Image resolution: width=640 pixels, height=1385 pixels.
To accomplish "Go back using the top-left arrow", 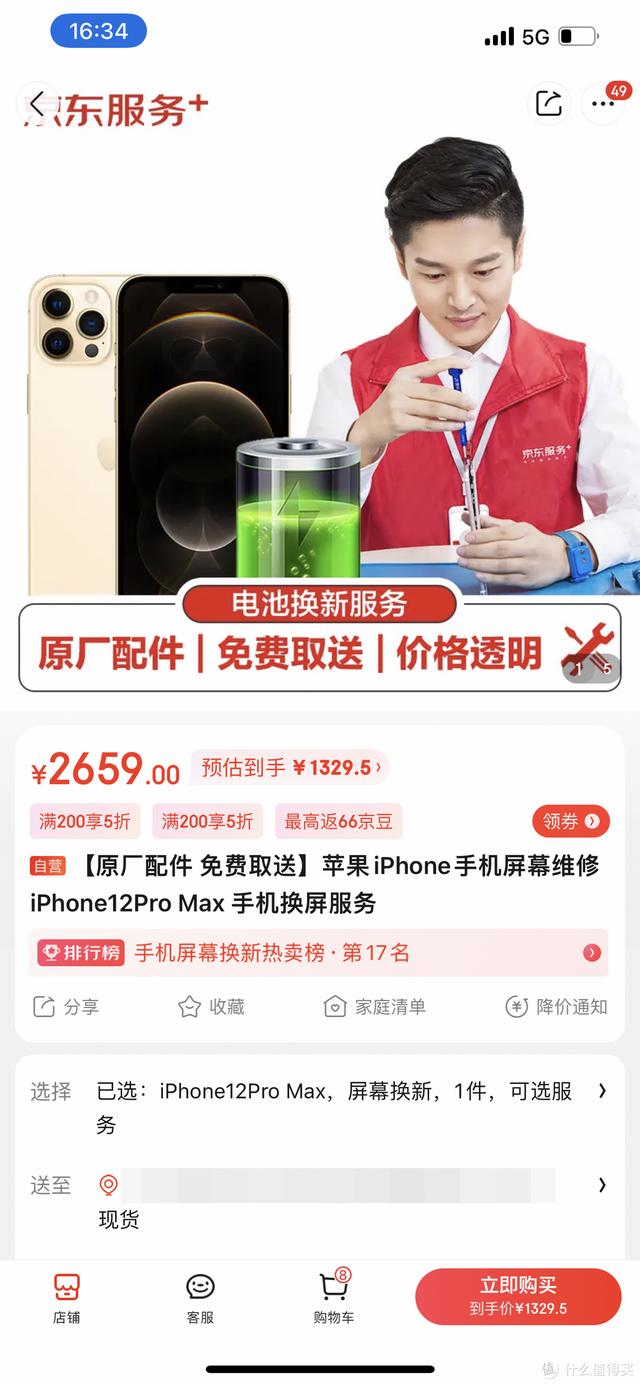I will coord(38,103).
